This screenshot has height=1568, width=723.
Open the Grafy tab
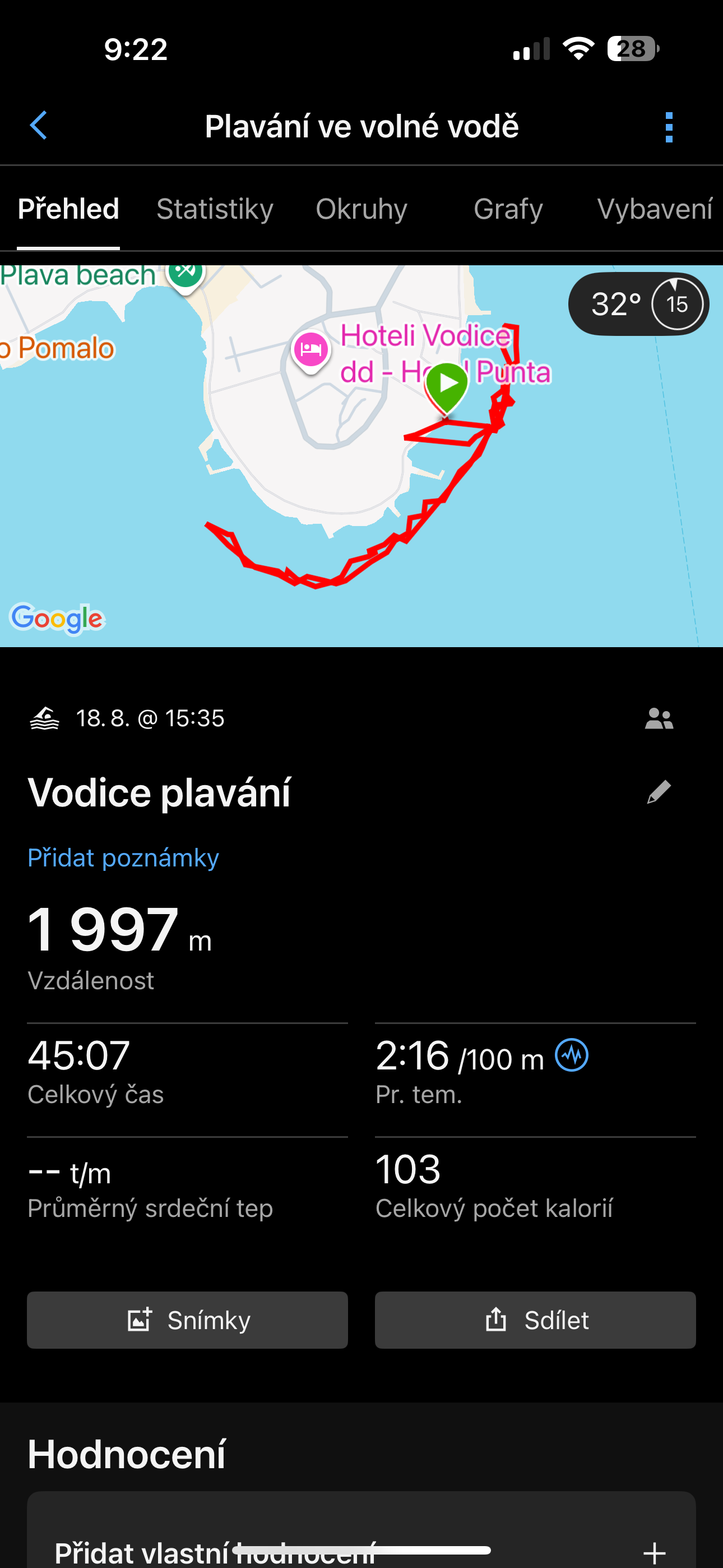tap(508, 209)
